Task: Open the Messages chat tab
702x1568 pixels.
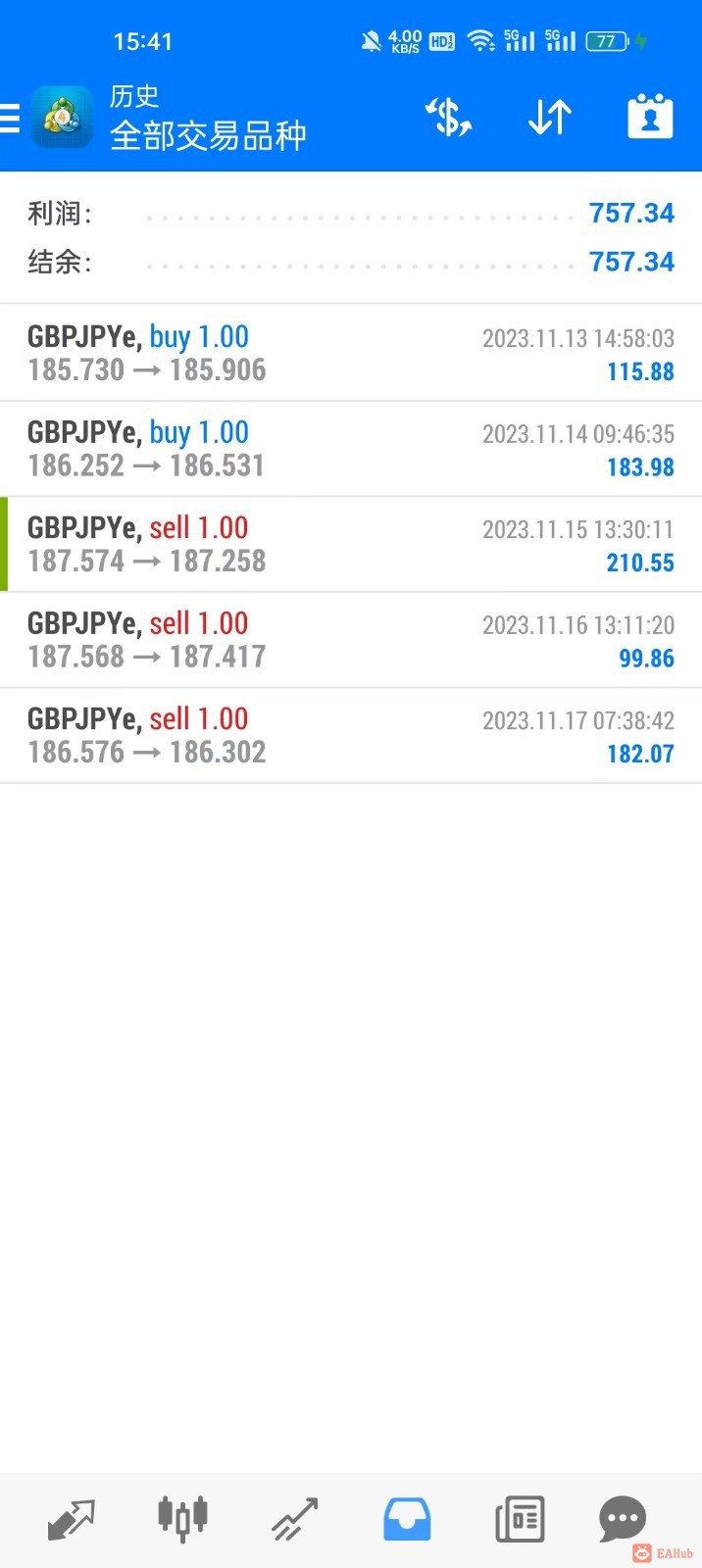Action: (622, 1519)
